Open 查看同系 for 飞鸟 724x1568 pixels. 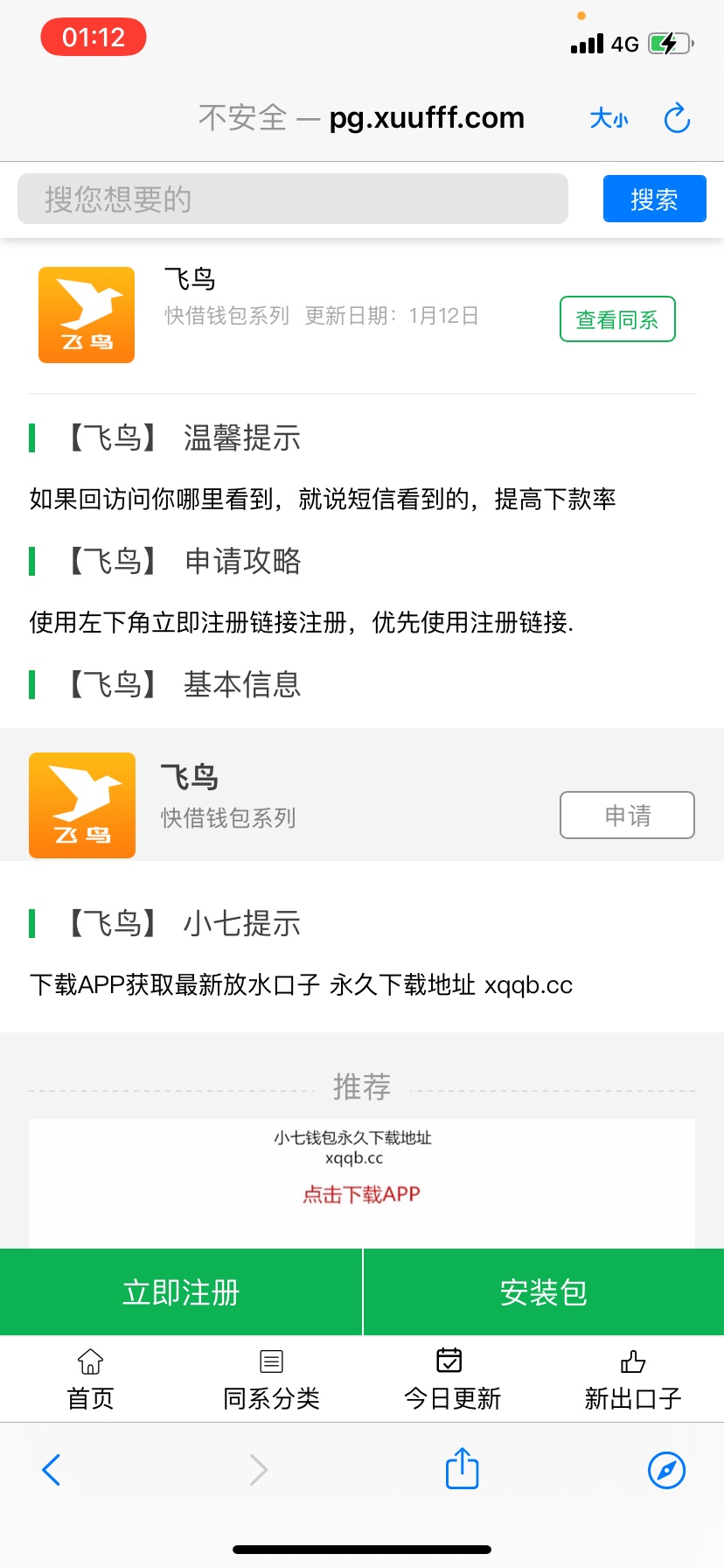tap(617, 319)
